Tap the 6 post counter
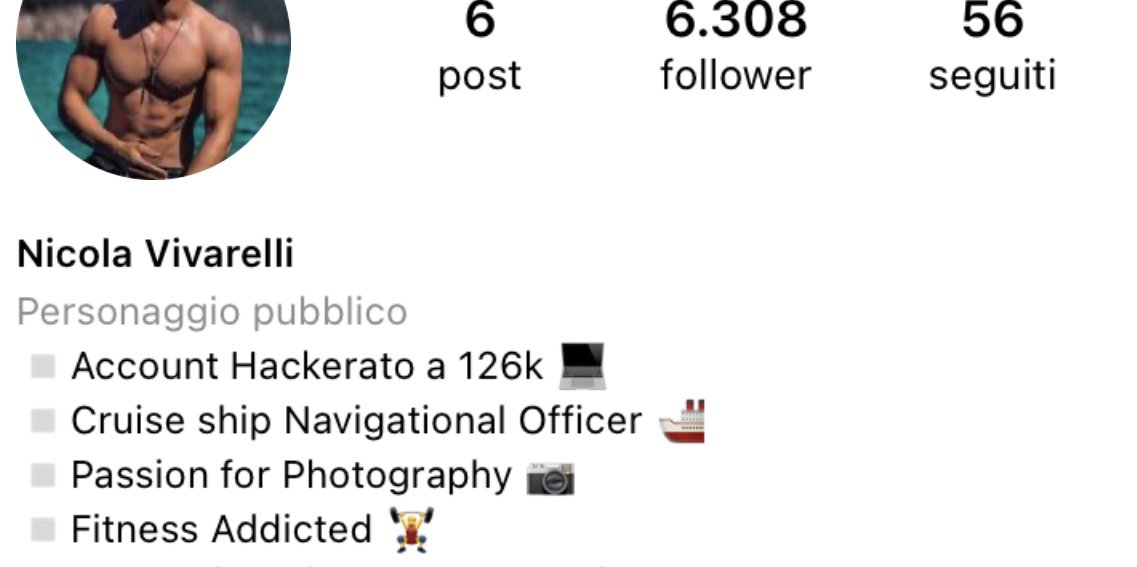The height and width of the screenshot is (567, 1137). [480, 47]
